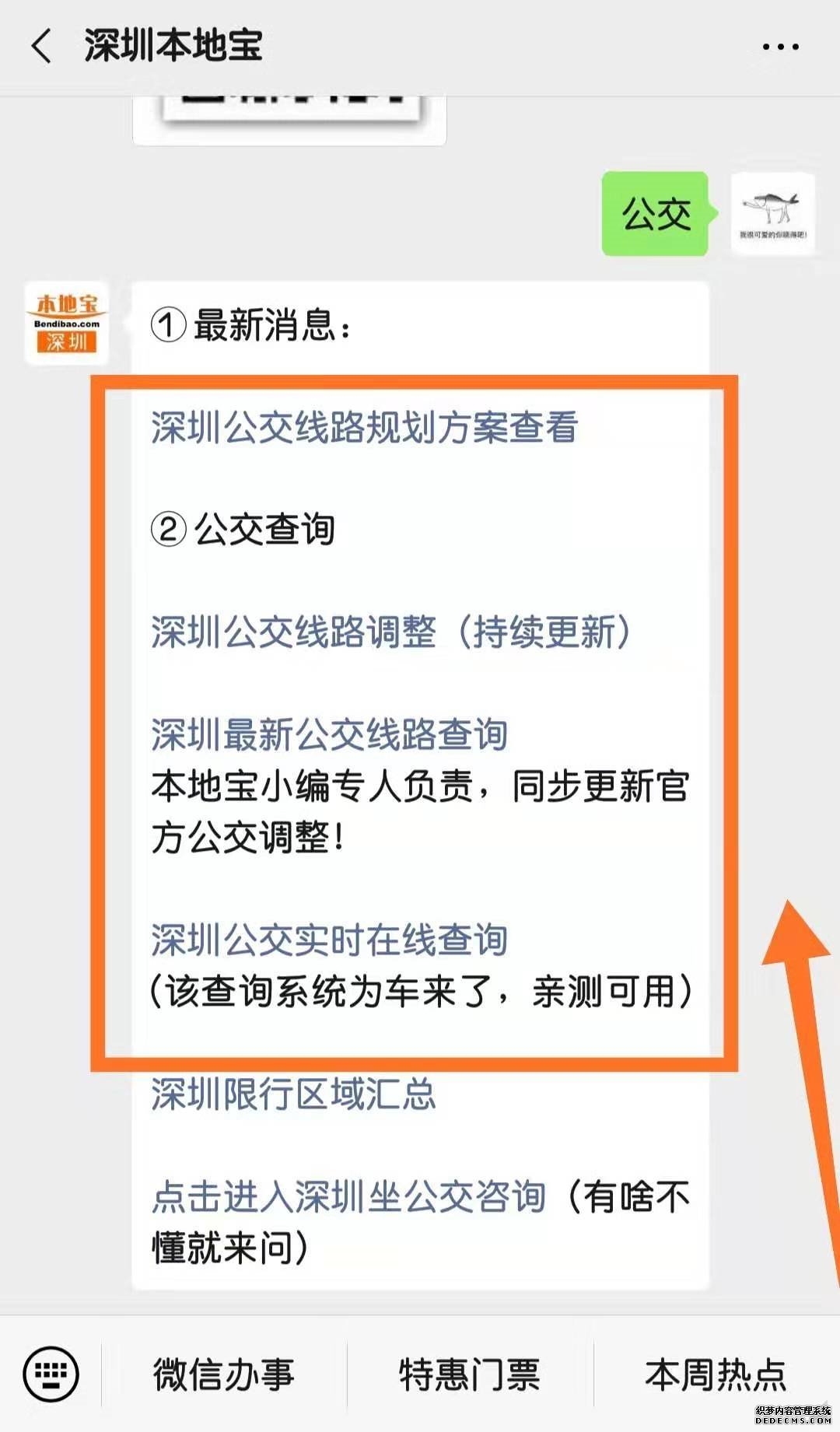Open the 本周热点 menu
The height and width of the screenshot is (1432, 840).
716,1374
